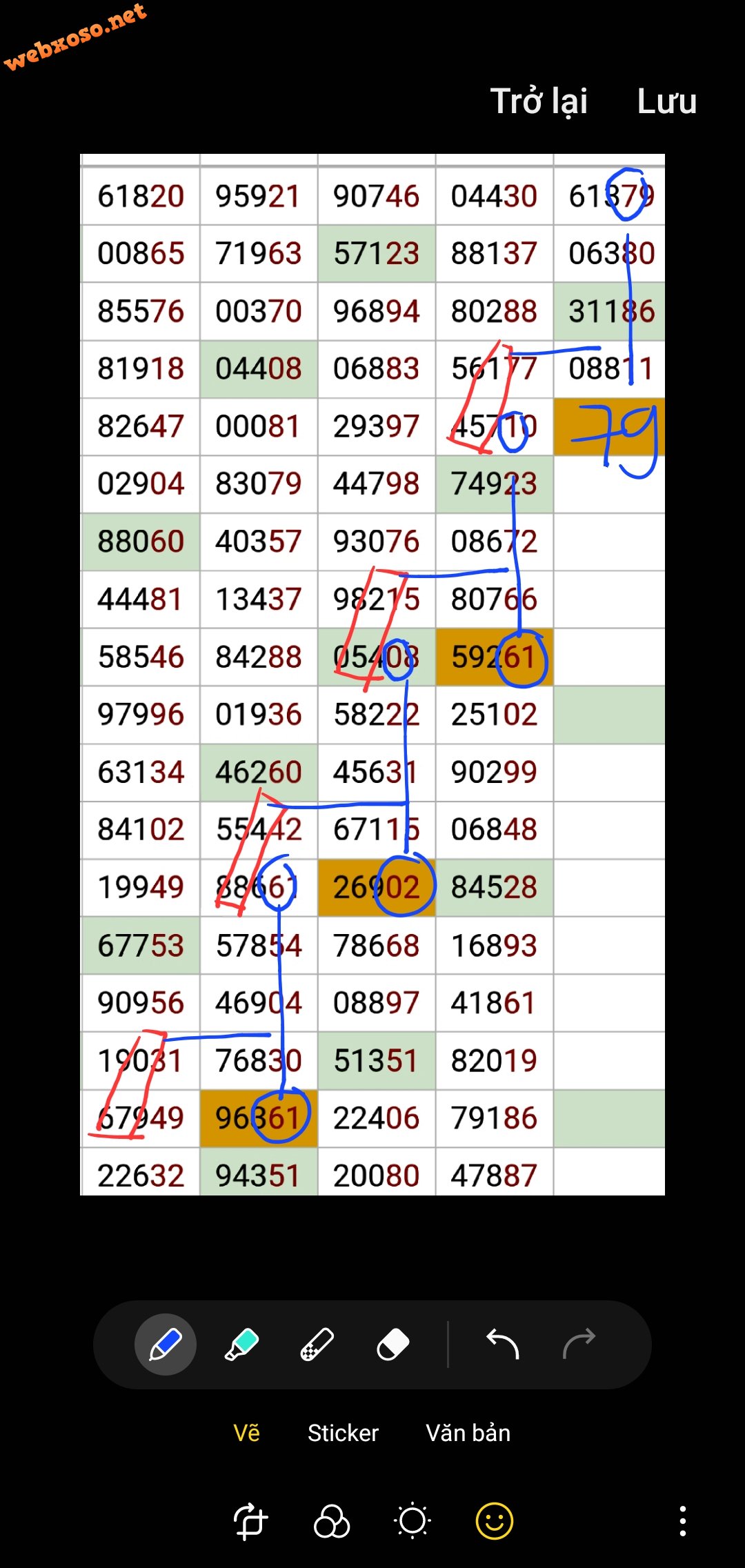Select the mosaic pen tool
Image resolution: width=745 pixels, height=1568 pixels.
tap(317, 1344)
